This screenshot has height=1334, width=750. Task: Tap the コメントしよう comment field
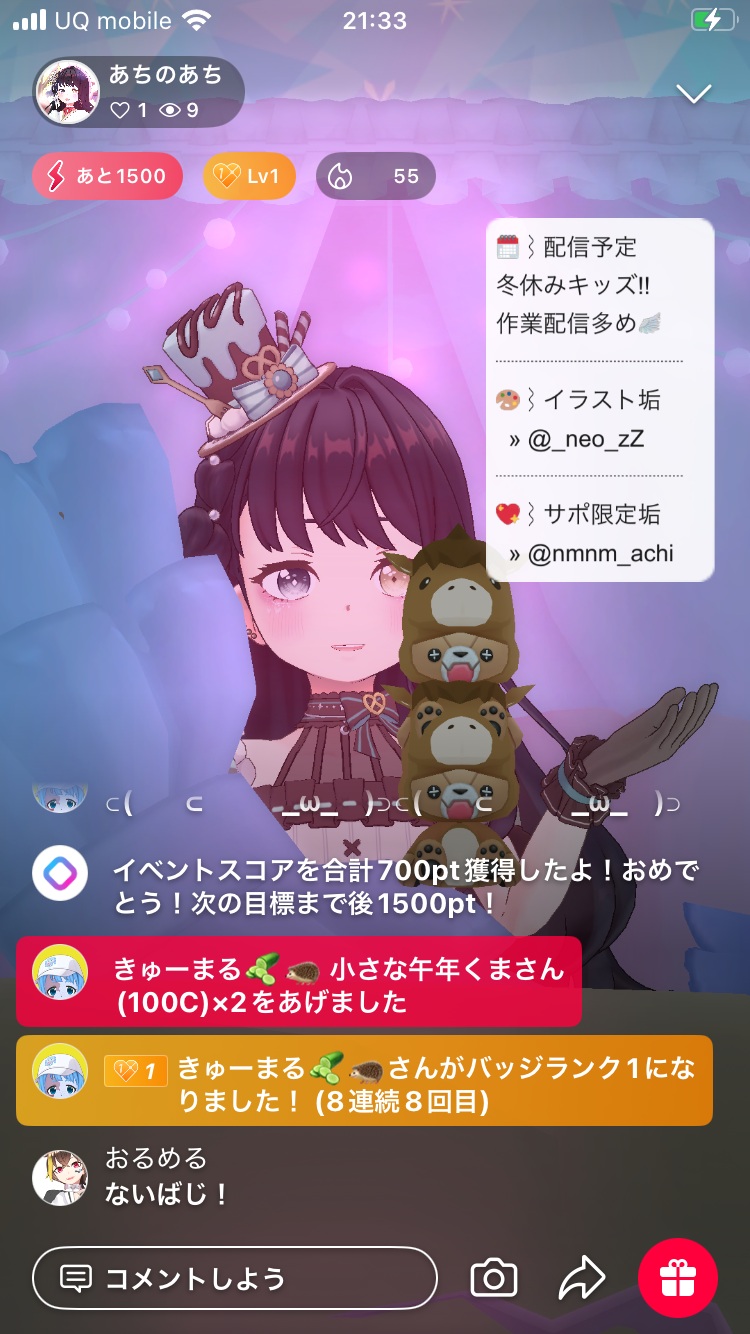[235, 1278]
